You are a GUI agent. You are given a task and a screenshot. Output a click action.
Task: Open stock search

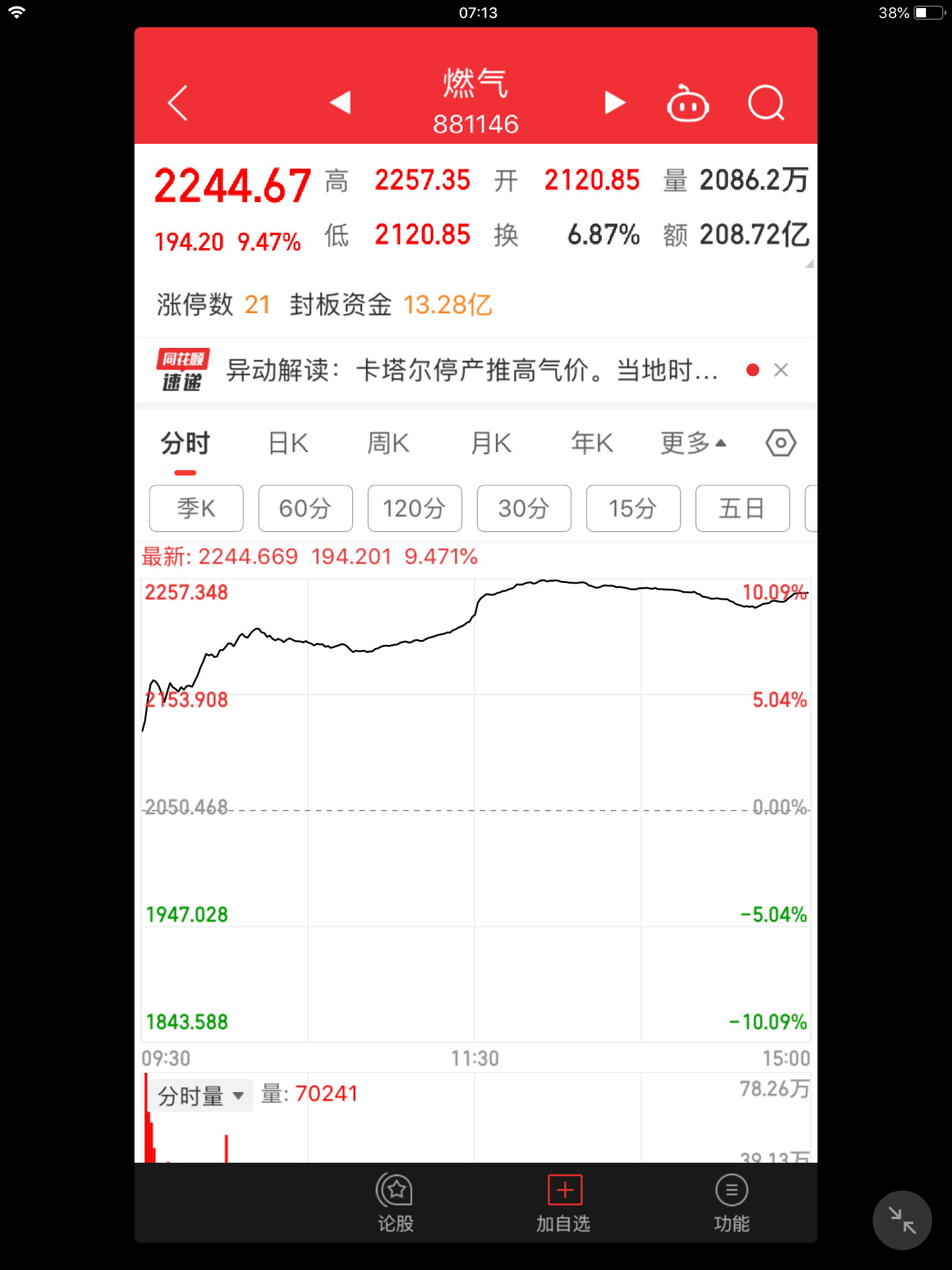coord(766,103)
